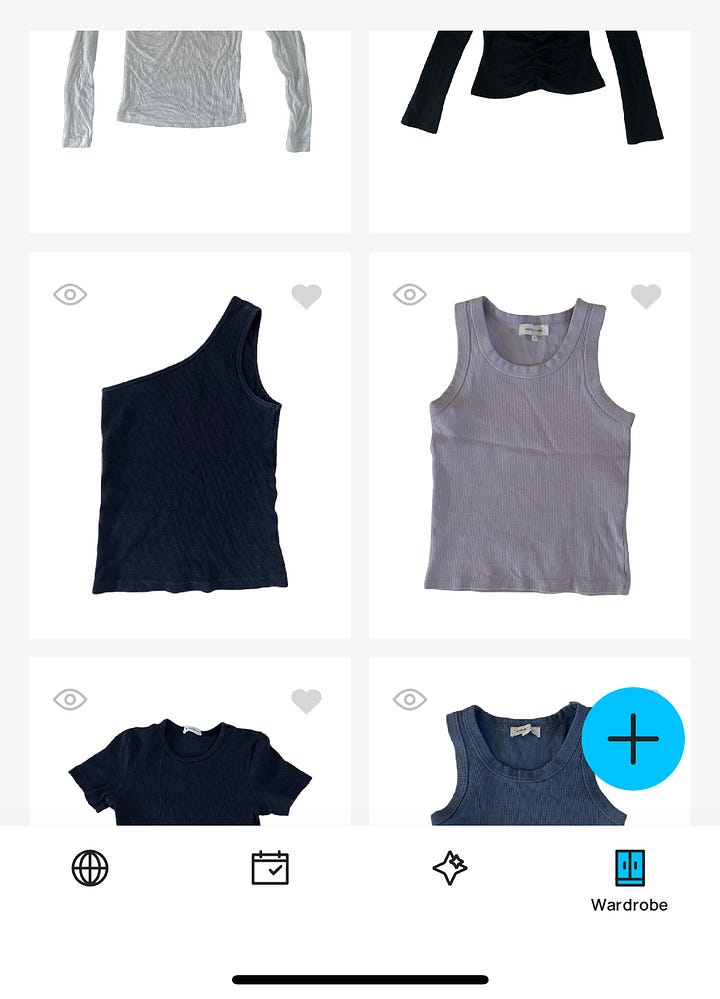This screenshot has width=720, height=999.
Task: Toggle visibility of blue denim tank top
Action: (x=410, y=700)
